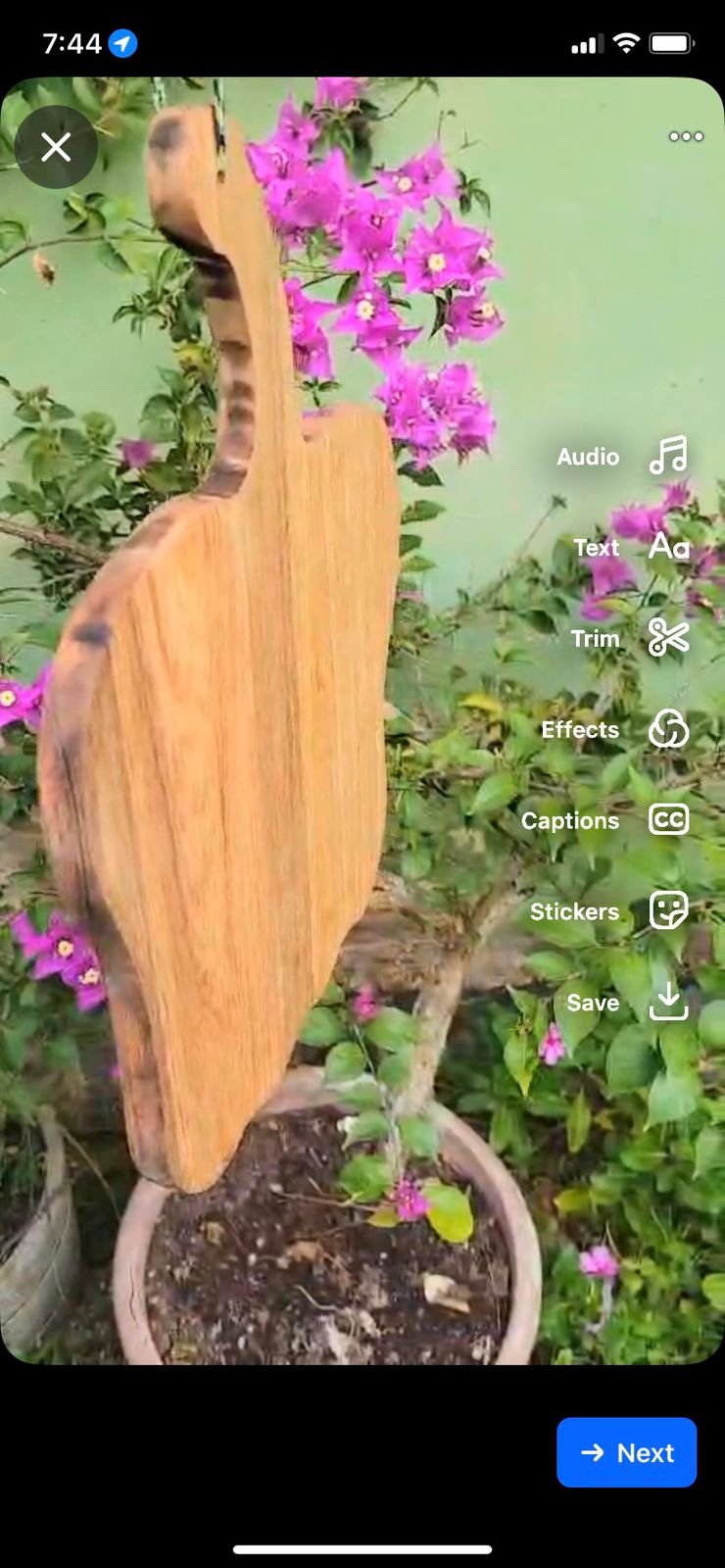
Task: Save the video to device
Action: (628, 1002)
